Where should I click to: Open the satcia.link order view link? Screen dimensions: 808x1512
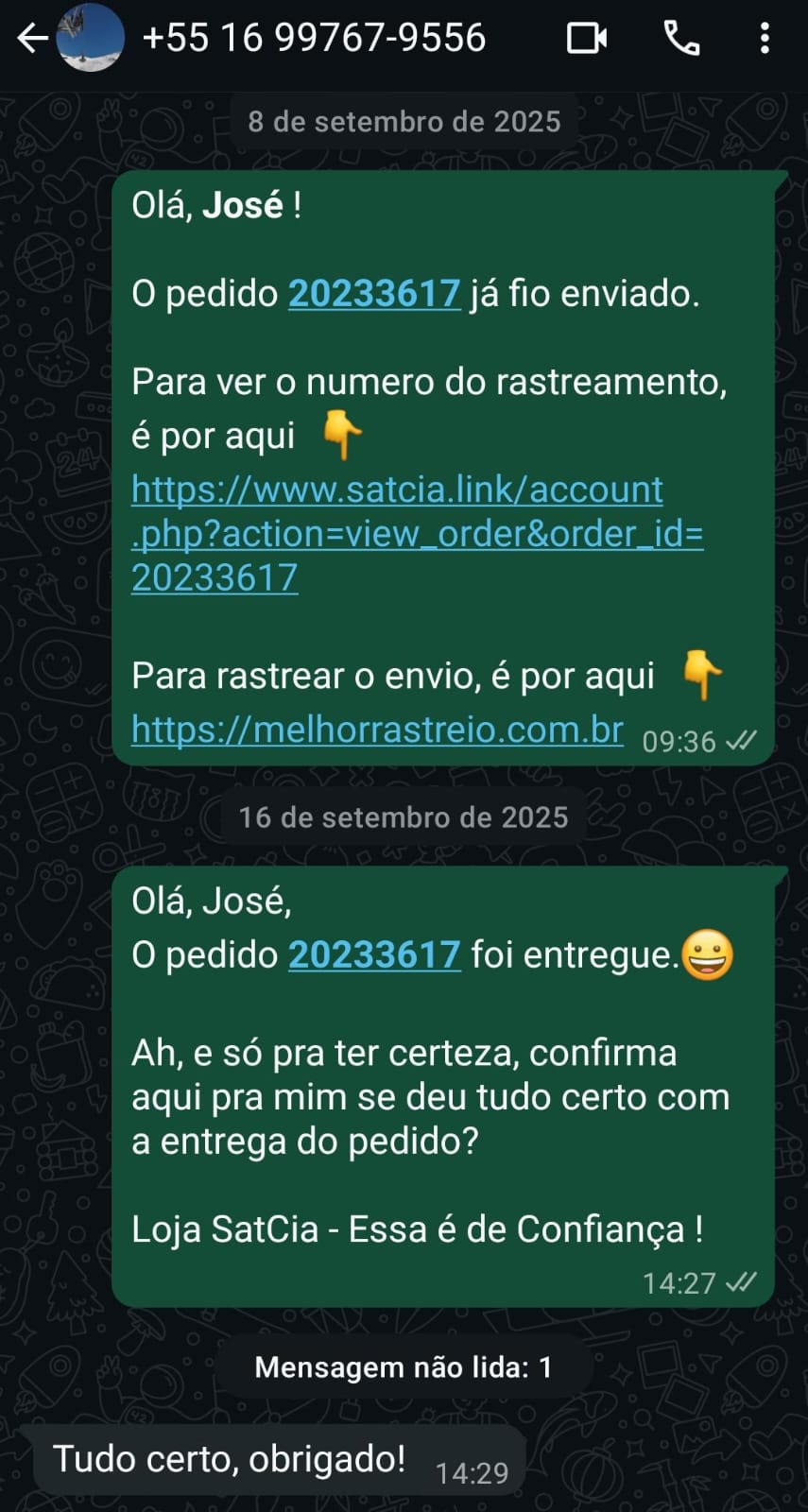pyautogui.click(x=416, y=533)
